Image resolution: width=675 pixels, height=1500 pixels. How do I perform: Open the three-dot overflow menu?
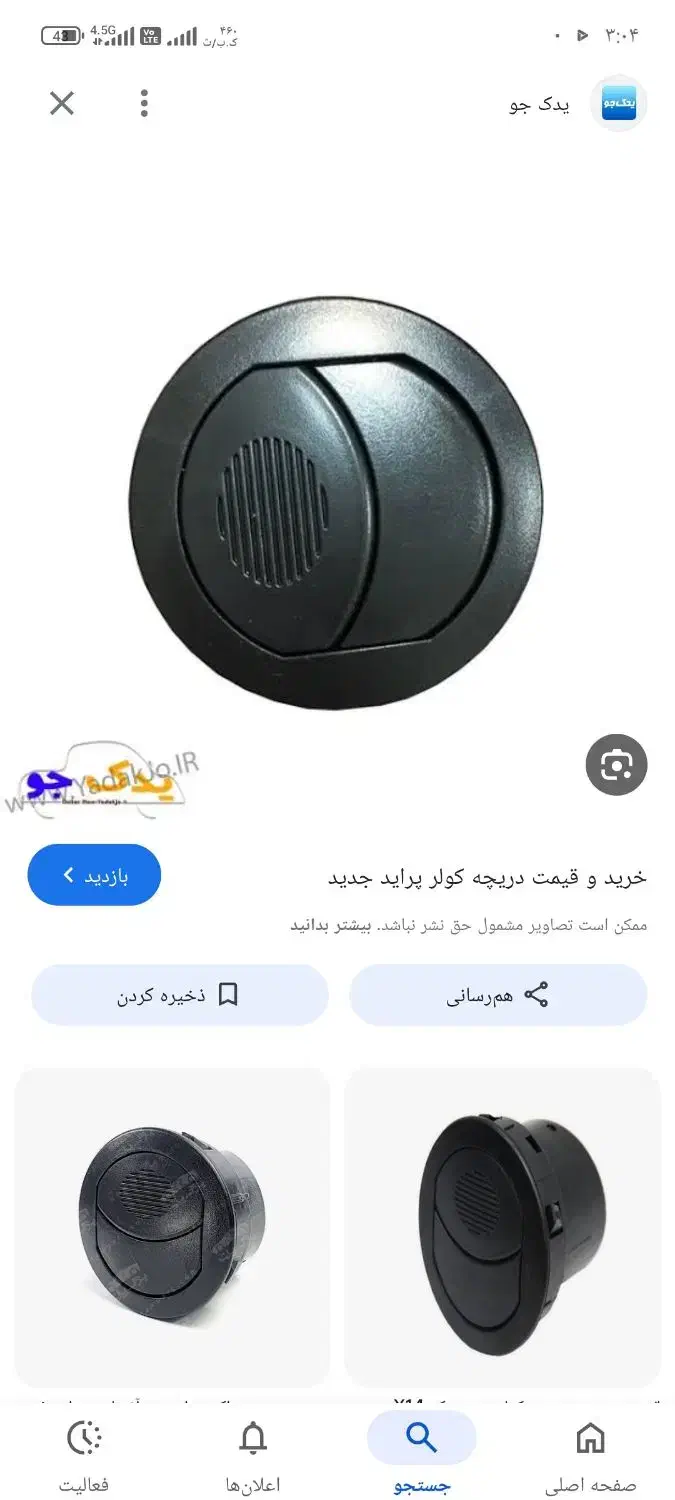point(144,103)
